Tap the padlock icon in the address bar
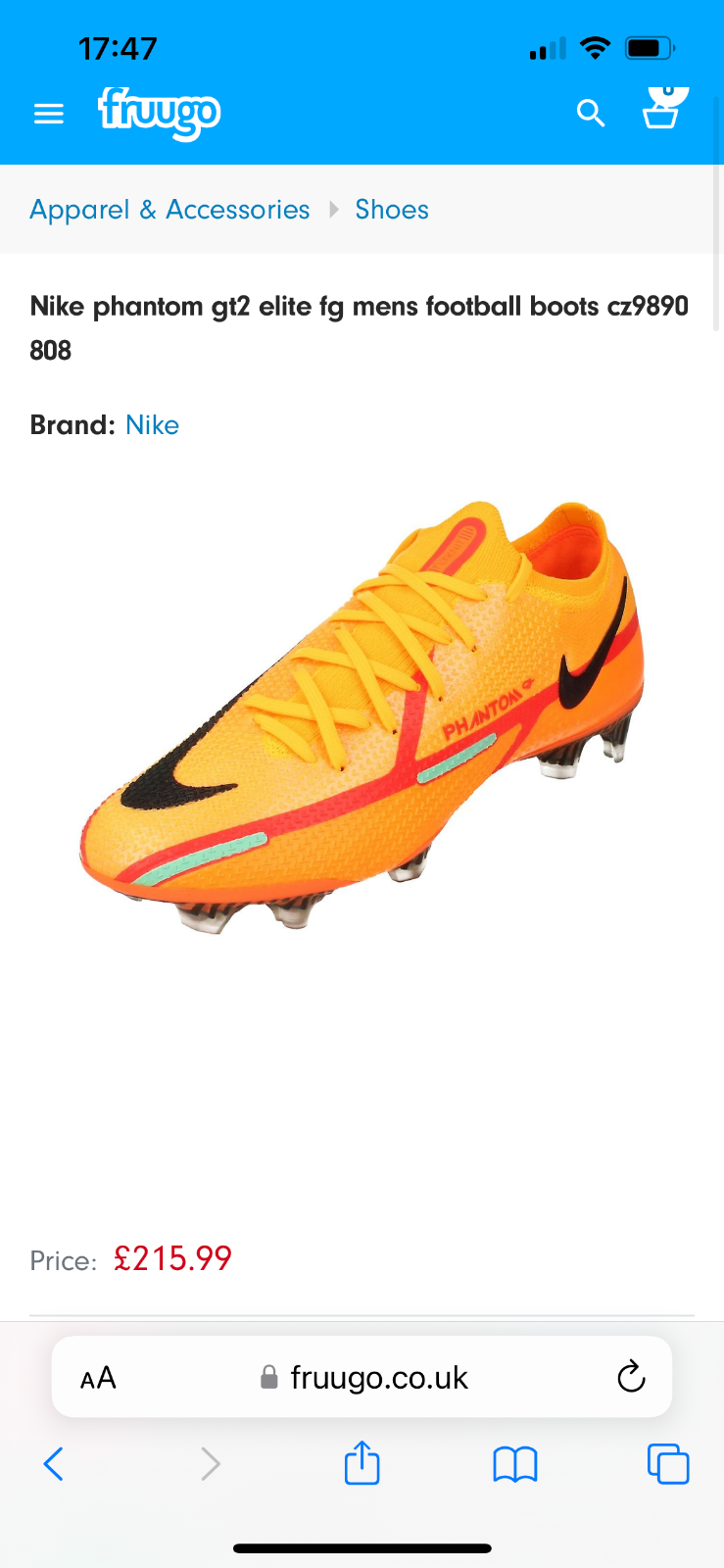This screenshot has width=724, height=1568. click(x=266, y=1376)
